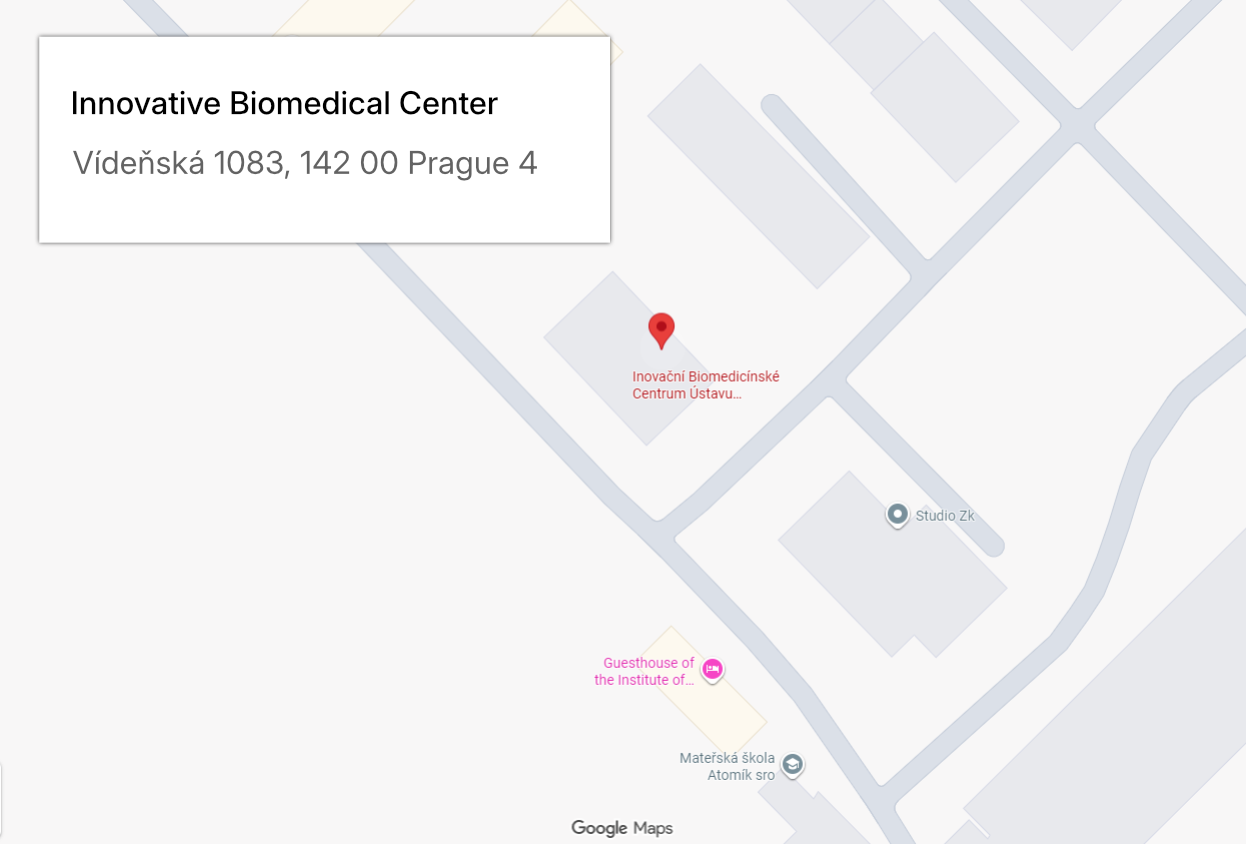Open the Google Maps logo link
This screenshot has height=844, width=1246.
point(621,828)
